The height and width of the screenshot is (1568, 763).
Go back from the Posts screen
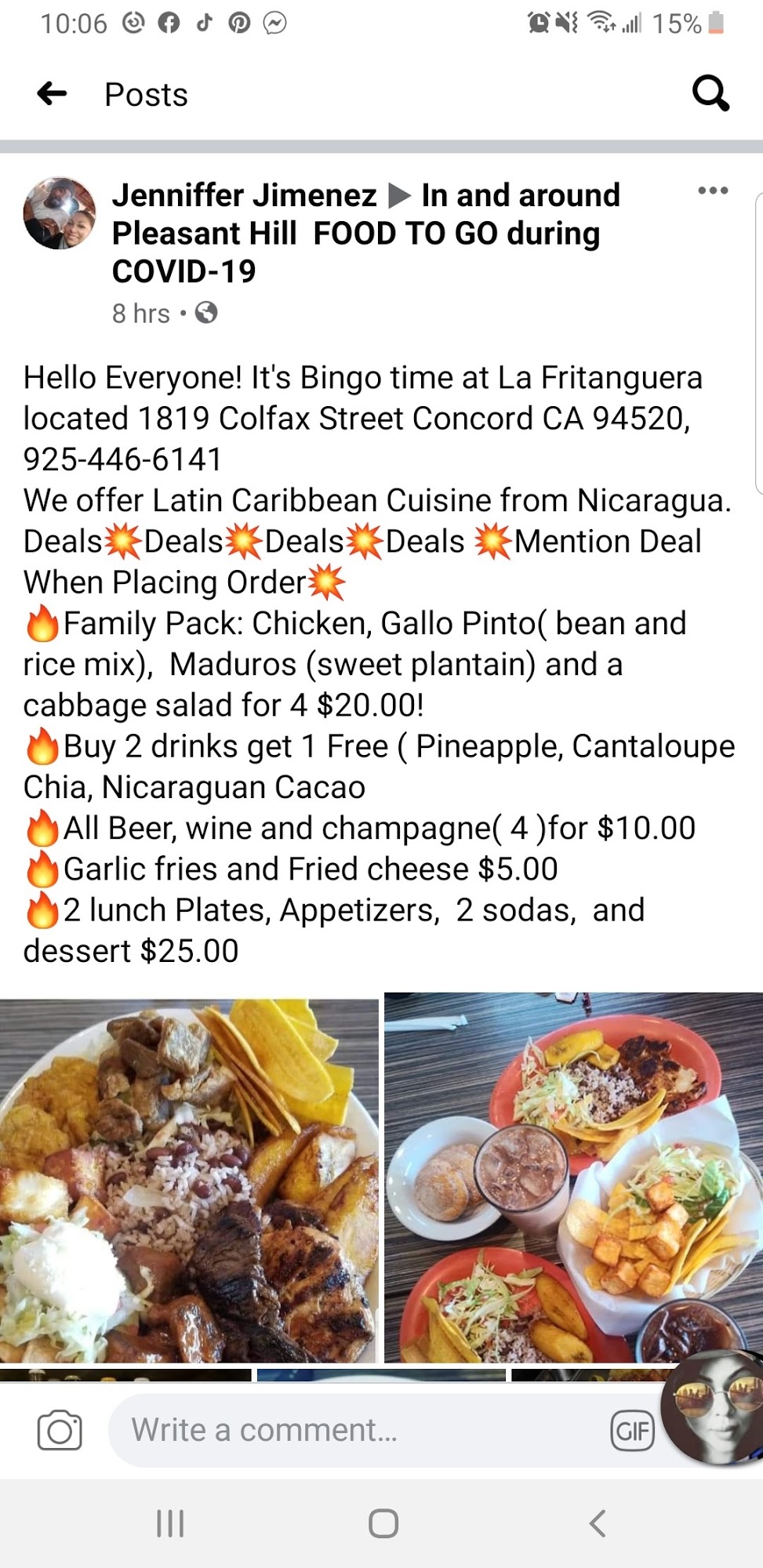point(52,94)
